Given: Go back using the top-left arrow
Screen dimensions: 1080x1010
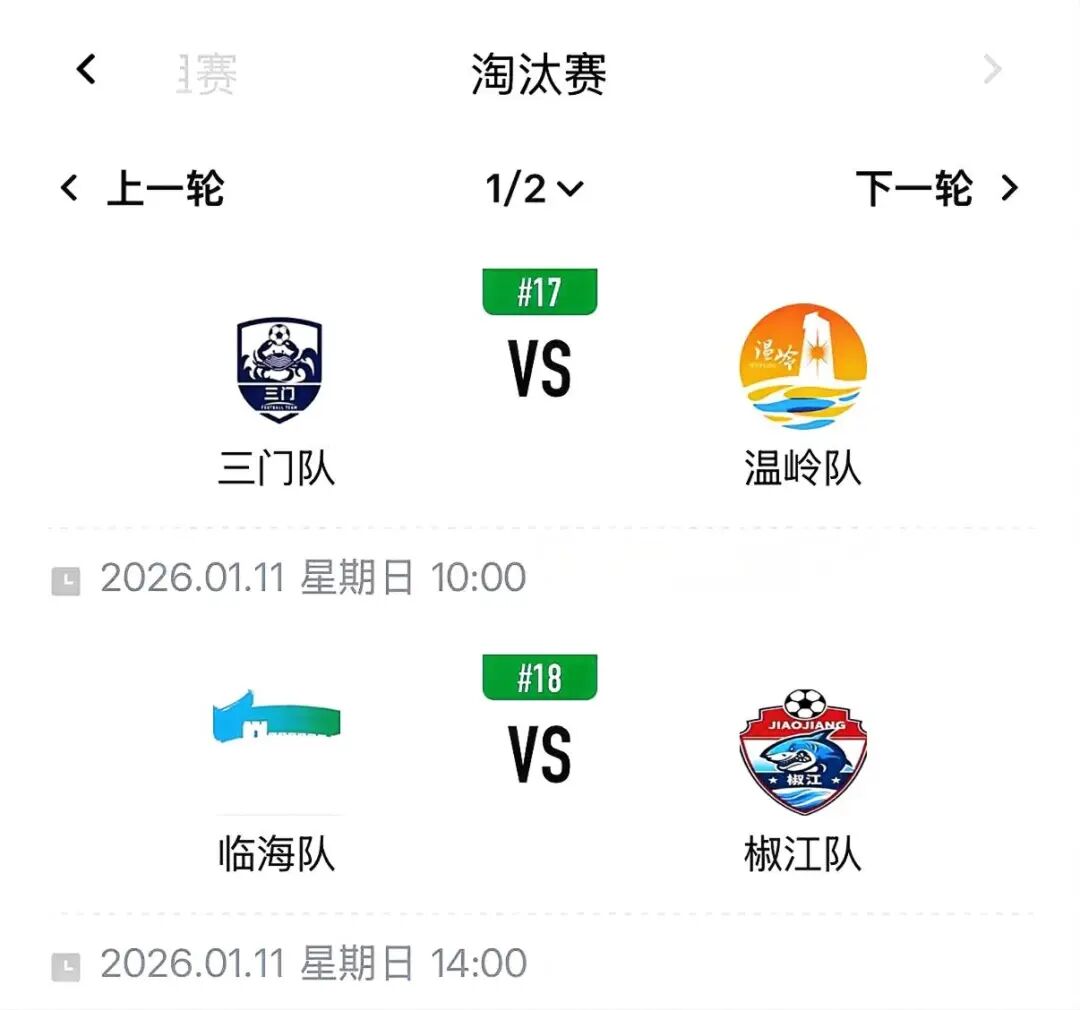Looking at the screenshot, I should [87, 70].
